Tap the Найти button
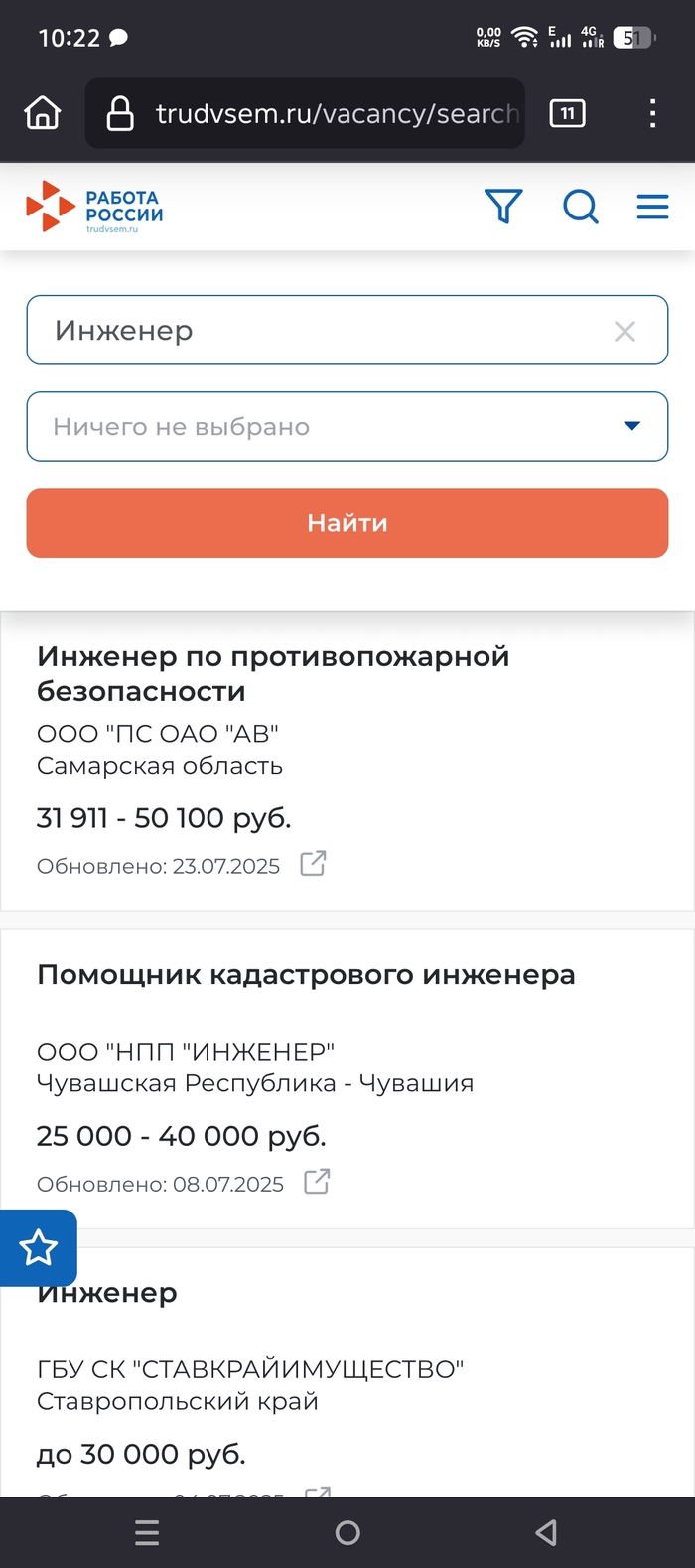 coord(347,523)
